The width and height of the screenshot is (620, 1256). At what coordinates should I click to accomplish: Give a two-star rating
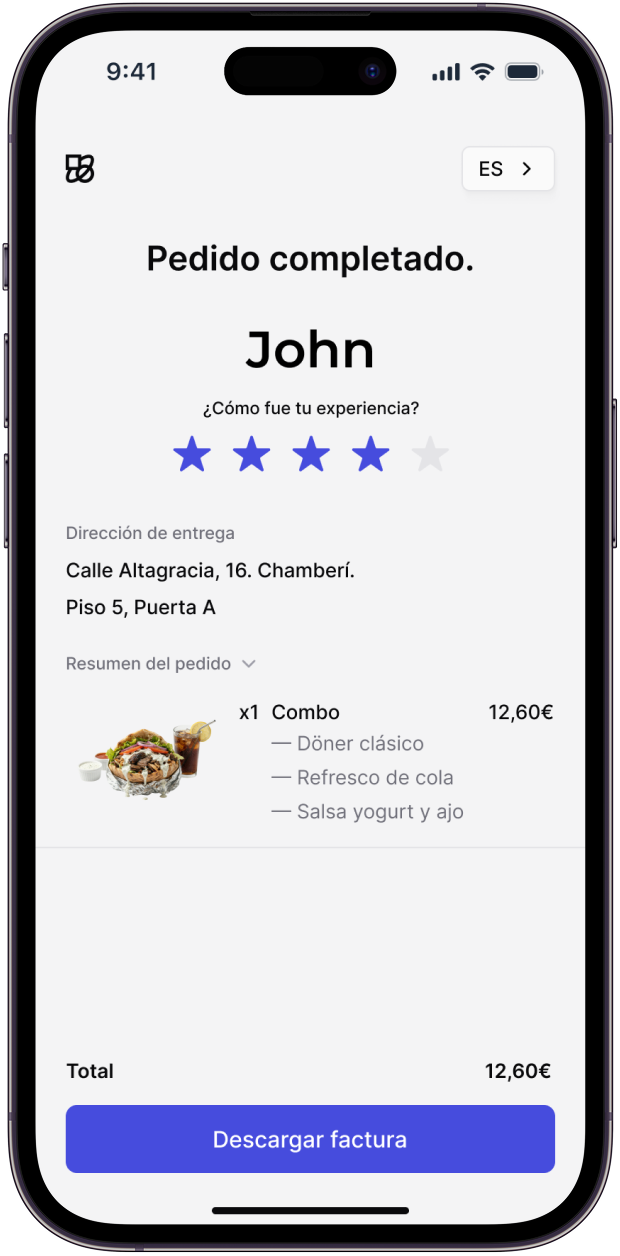[251, 455]
